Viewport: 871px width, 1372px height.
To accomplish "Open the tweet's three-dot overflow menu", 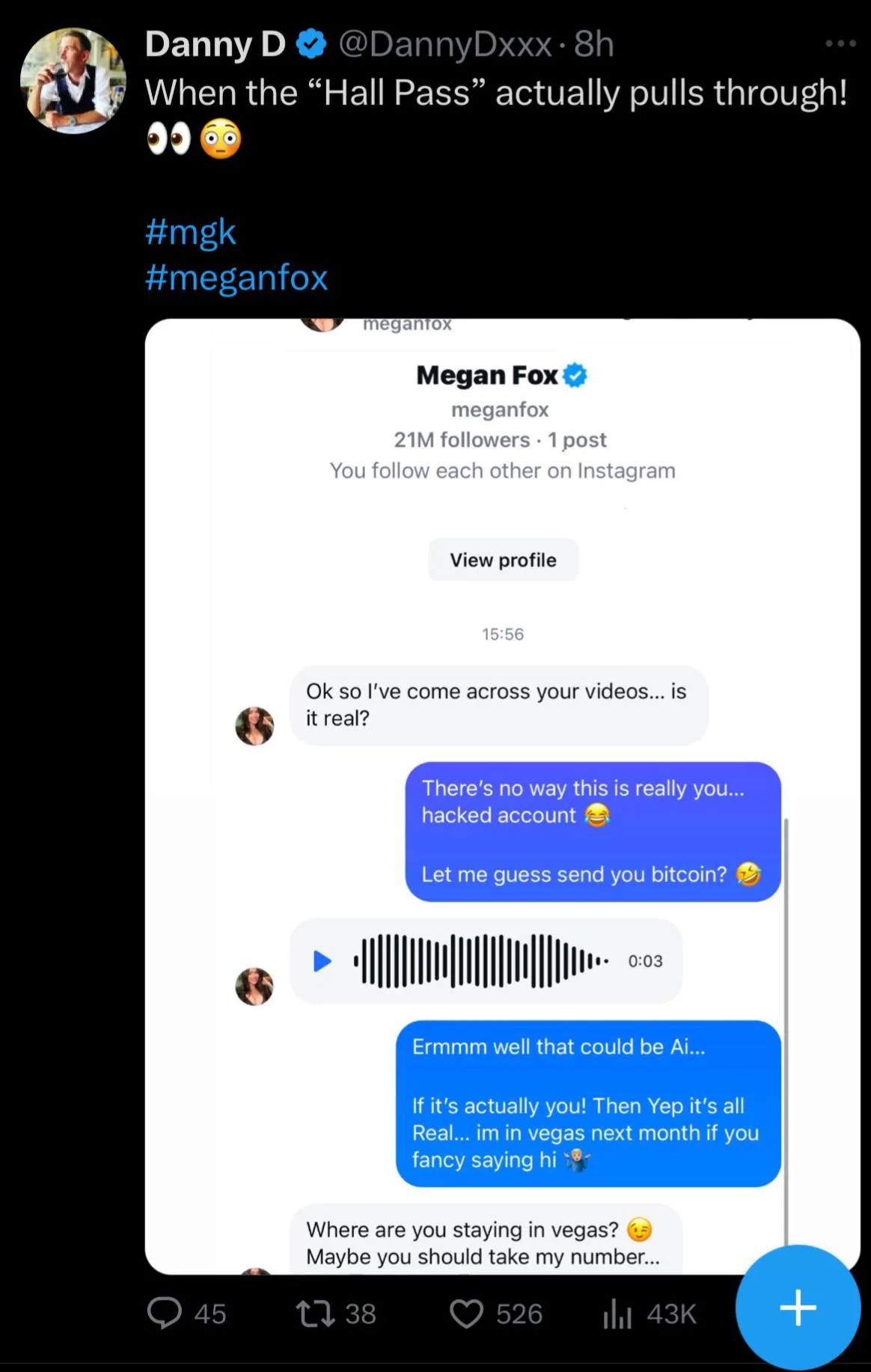I will (x=840, y=44).
